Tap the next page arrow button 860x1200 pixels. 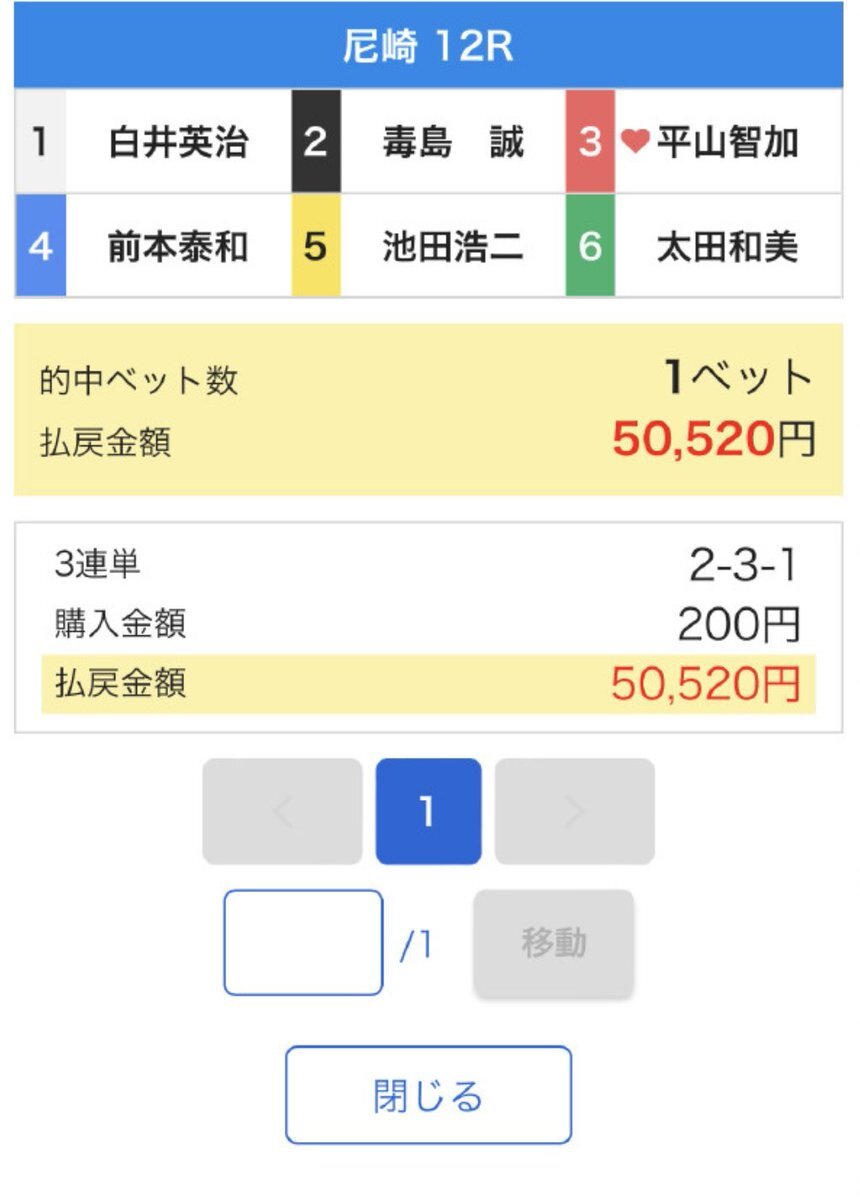(574, 811)
